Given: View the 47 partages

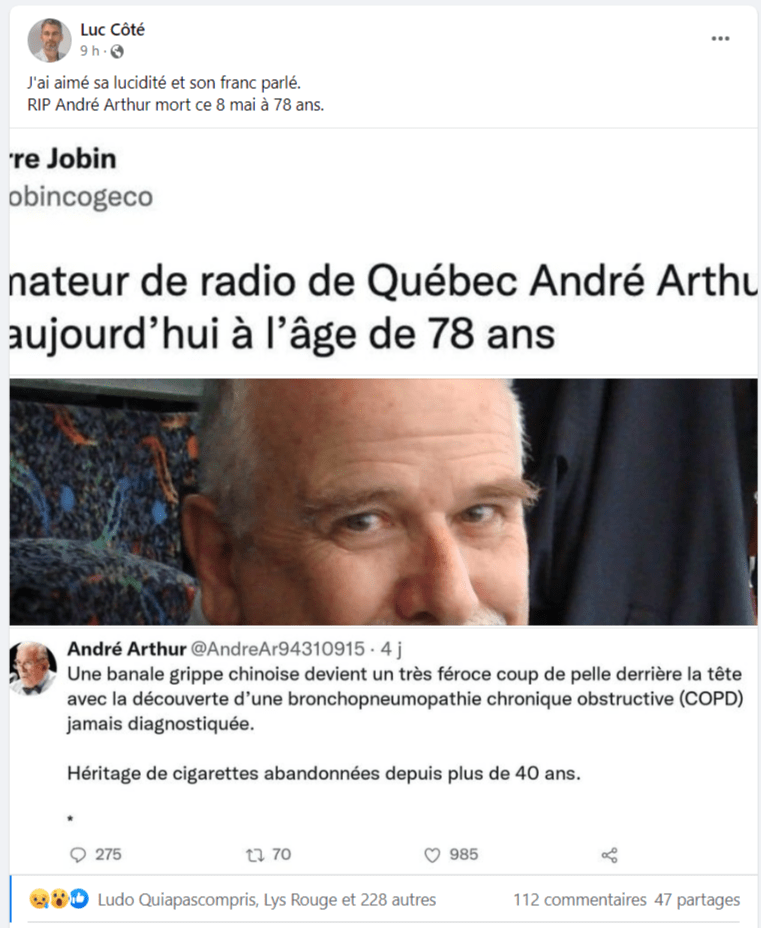Looking at the screenshot, I should pos(697,900).
